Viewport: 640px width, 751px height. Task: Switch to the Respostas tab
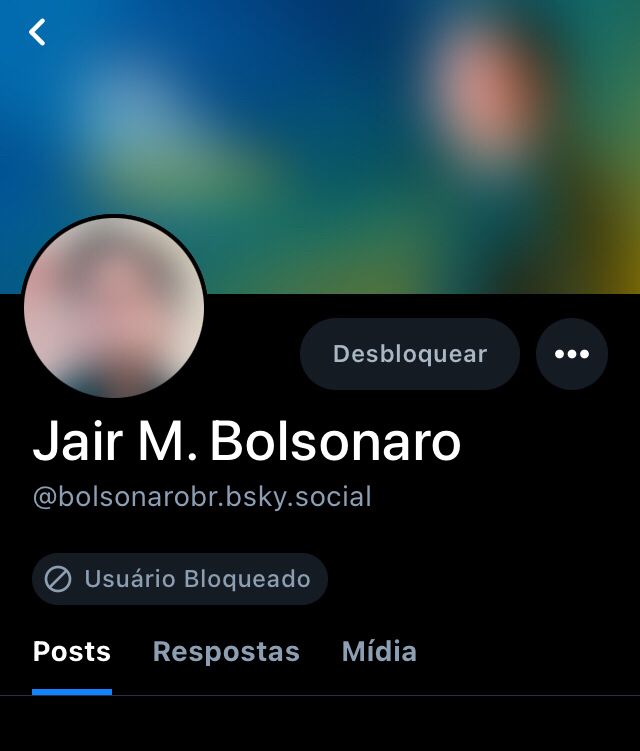226,652
